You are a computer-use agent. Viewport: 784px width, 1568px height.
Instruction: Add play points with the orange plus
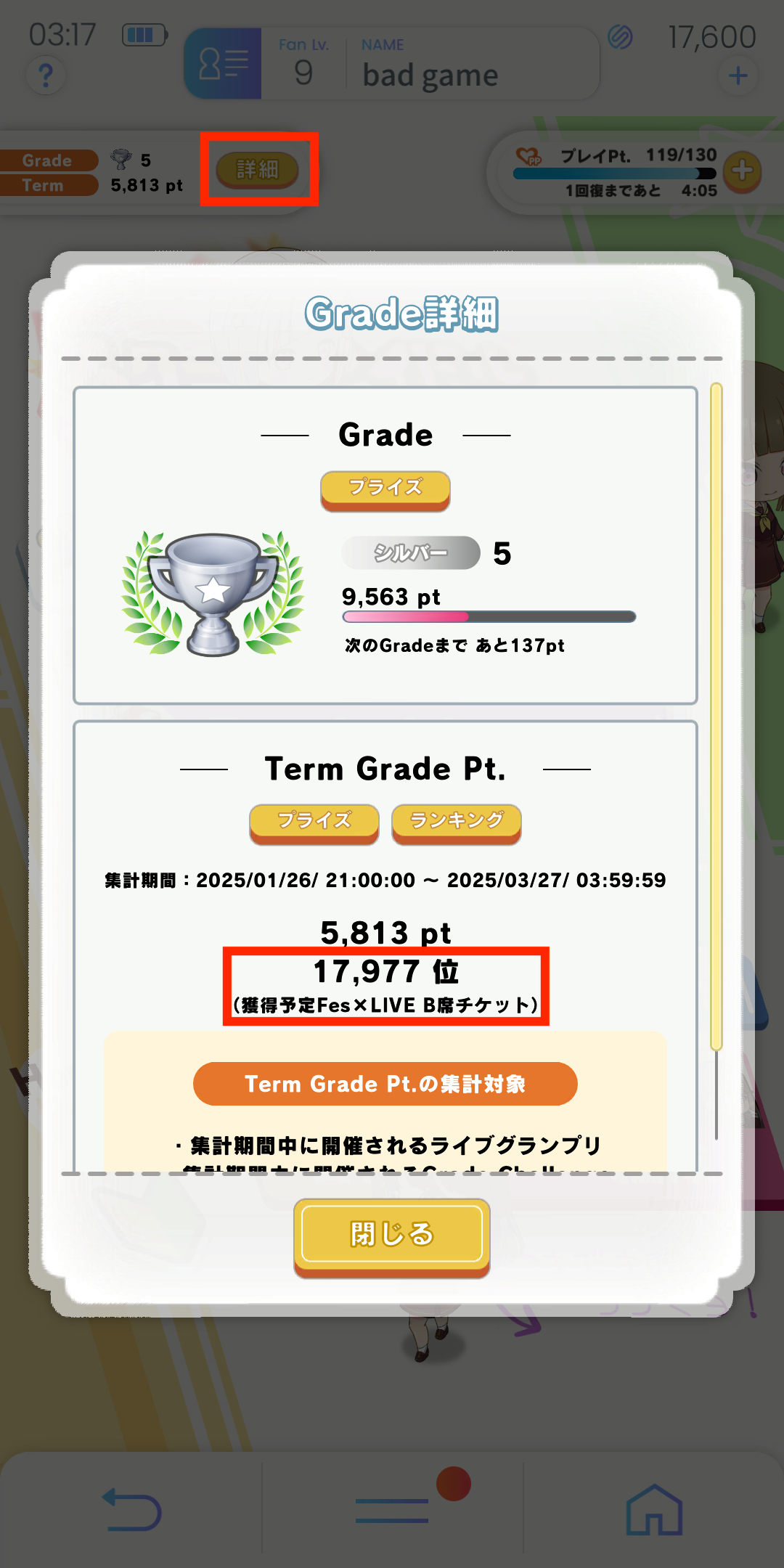(x=742, y=172)
